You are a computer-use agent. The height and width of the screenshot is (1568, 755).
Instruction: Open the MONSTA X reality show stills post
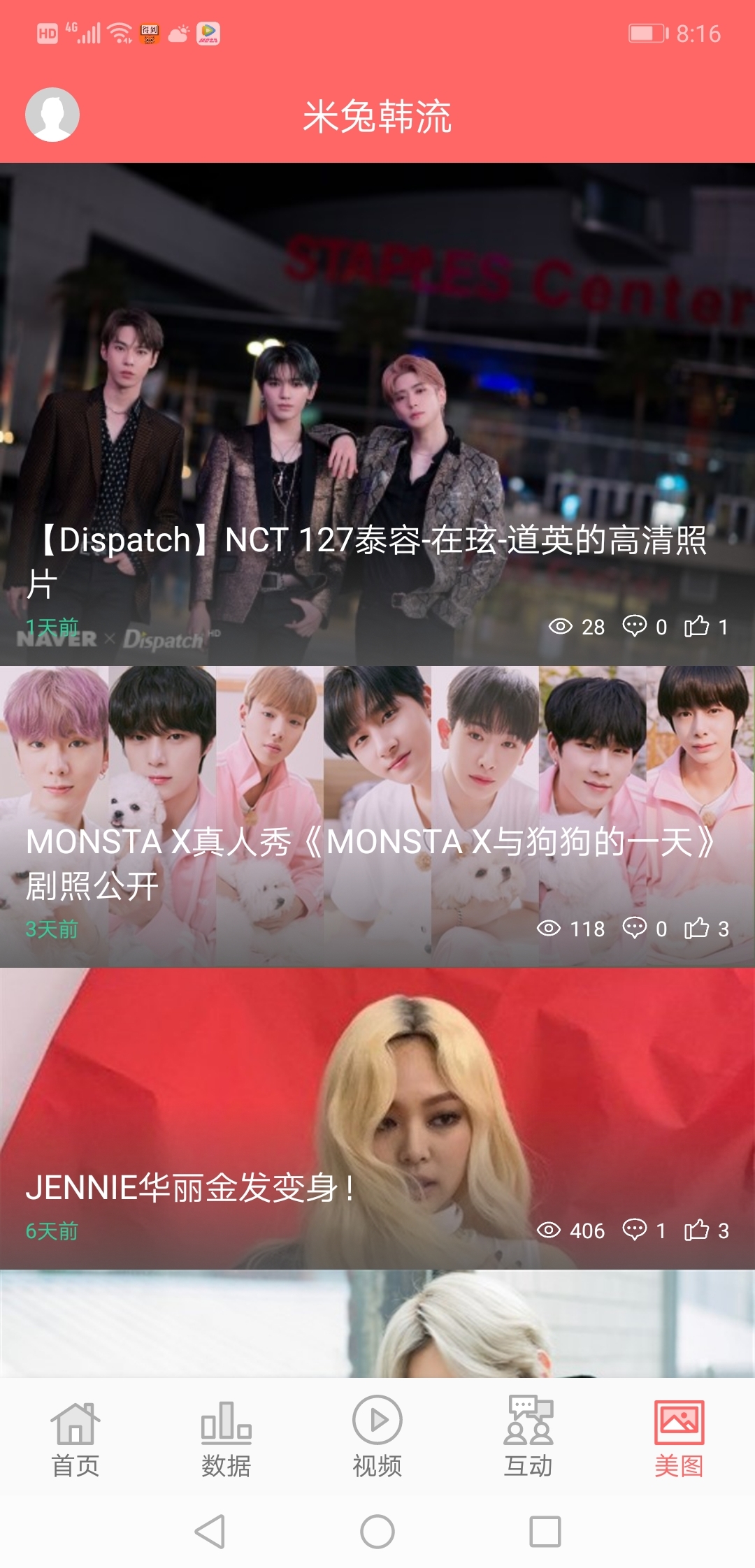377,816
